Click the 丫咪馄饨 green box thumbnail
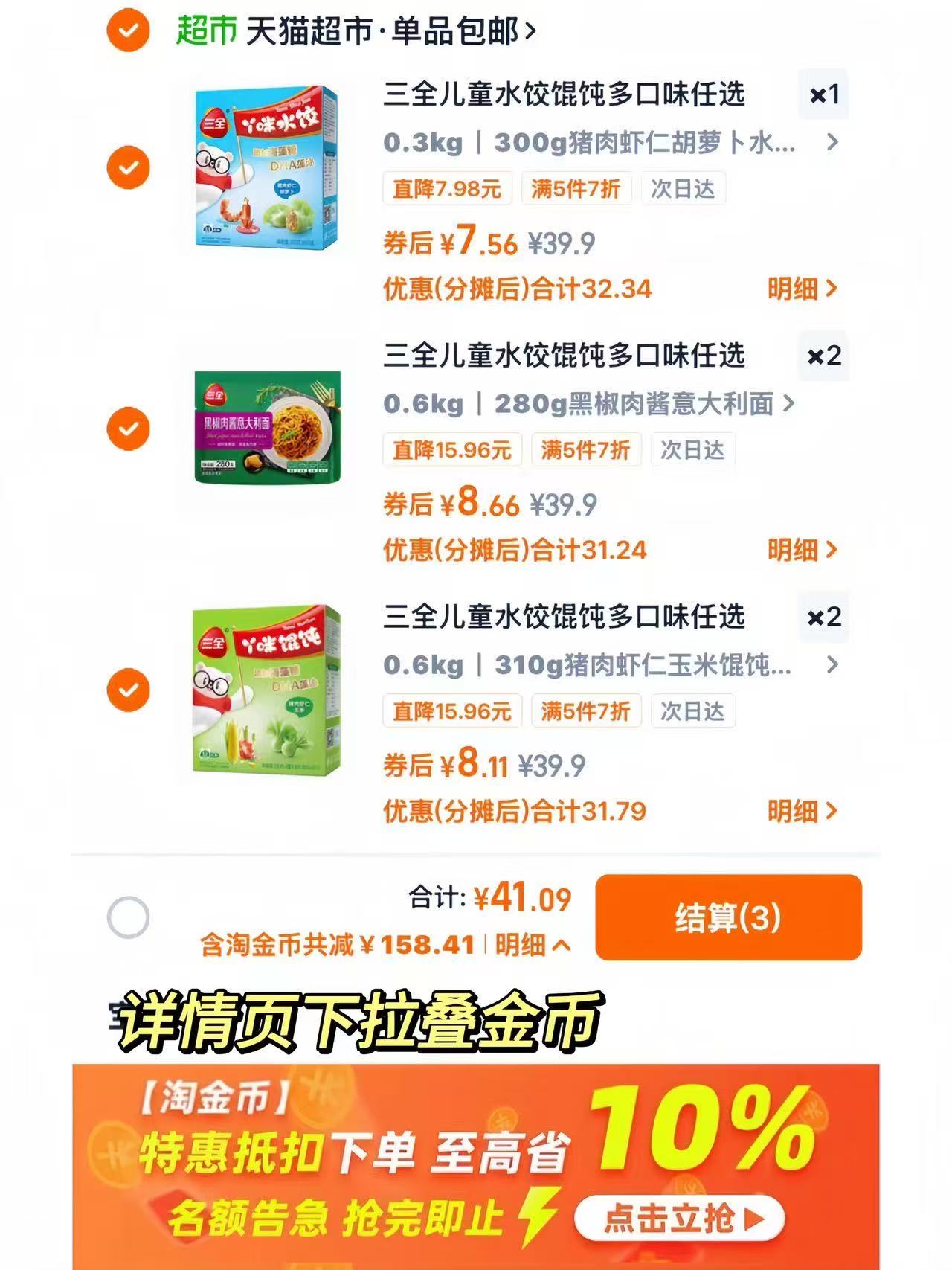Viewport: 952px width, 1270px height. coord(269,690)
